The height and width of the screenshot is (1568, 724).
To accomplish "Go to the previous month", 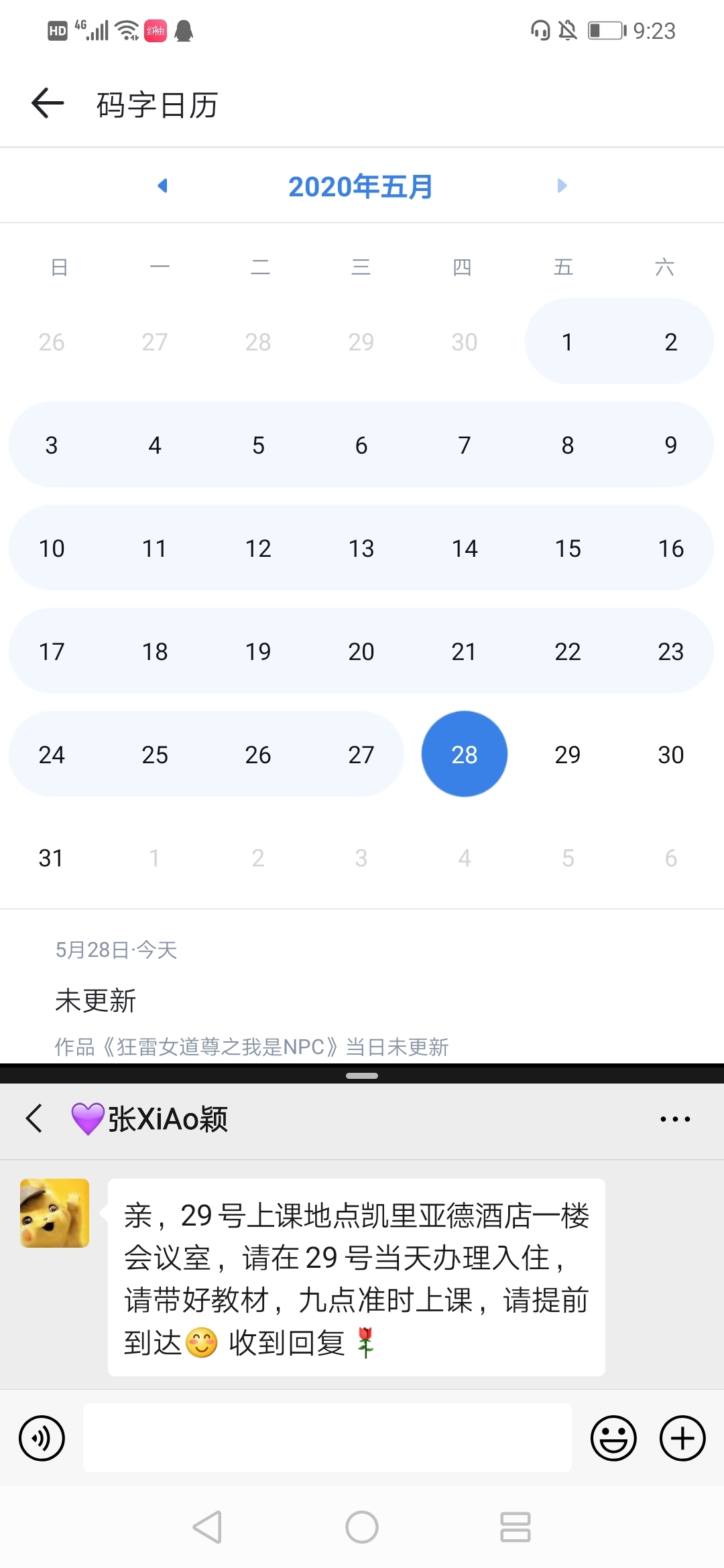I will (162, 186).
